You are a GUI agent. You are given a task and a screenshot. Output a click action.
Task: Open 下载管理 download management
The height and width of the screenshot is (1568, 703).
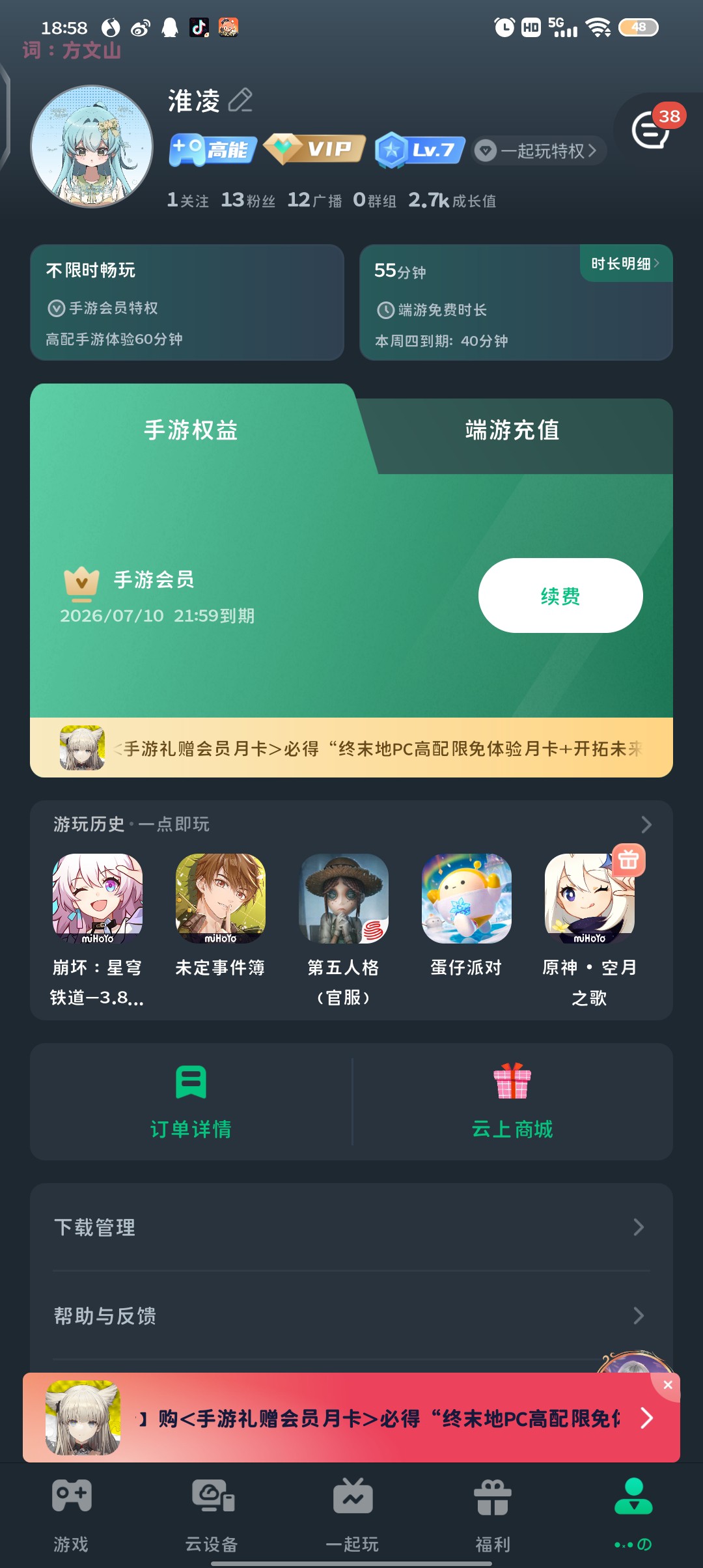(x=351, y=1227)
